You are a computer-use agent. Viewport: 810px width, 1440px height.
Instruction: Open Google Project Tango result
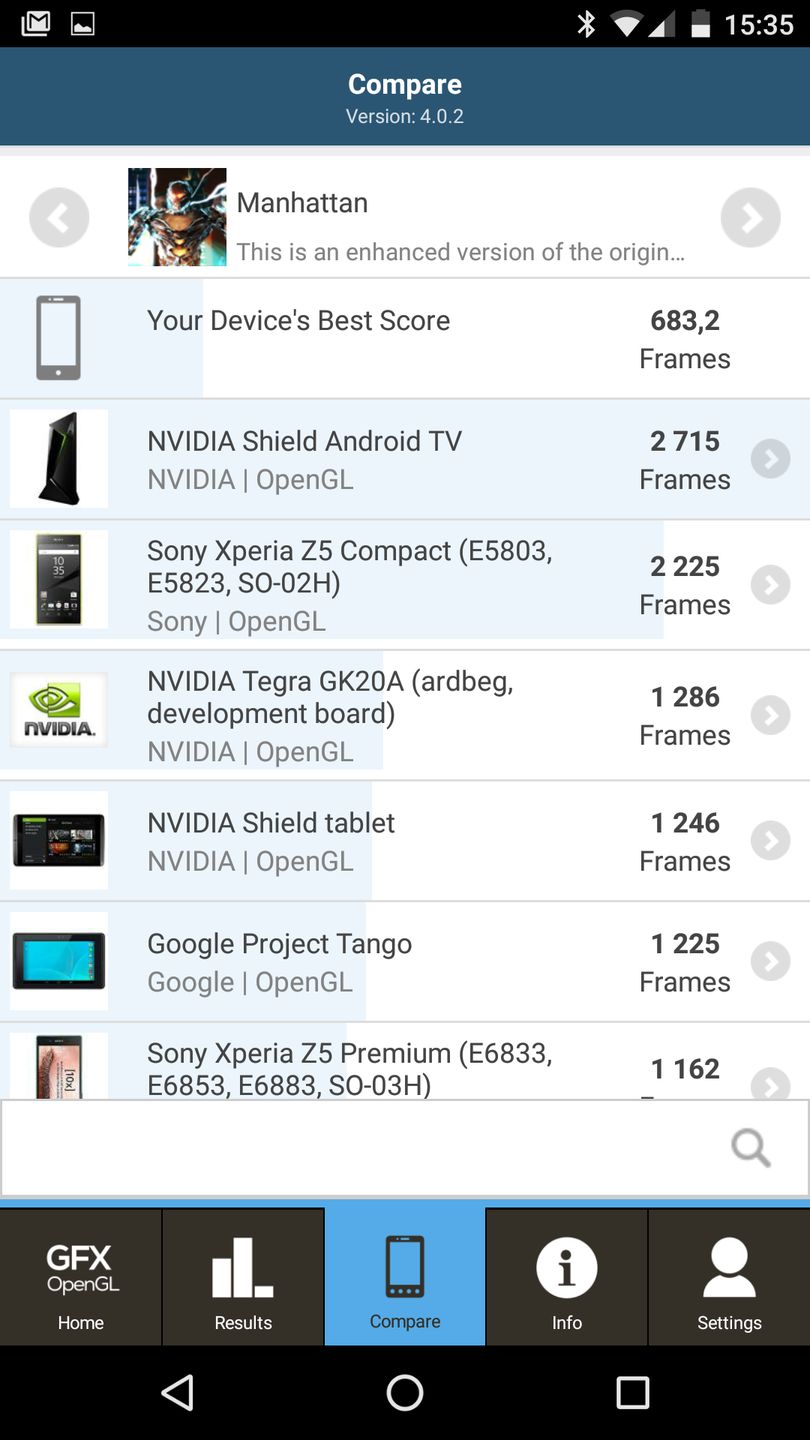point(404,961)
